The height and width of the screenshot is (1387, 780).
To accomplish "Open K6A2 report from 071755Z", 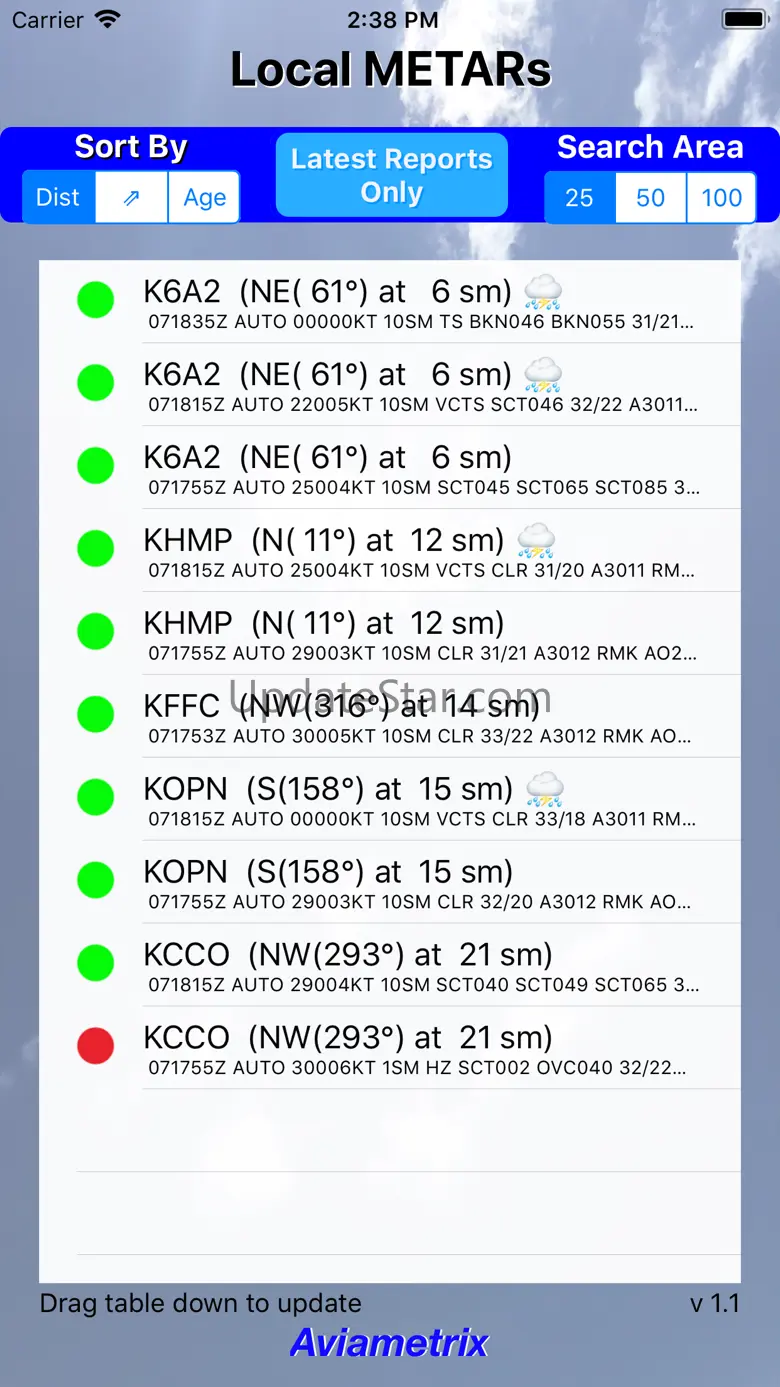I will [x=420, y=468].
